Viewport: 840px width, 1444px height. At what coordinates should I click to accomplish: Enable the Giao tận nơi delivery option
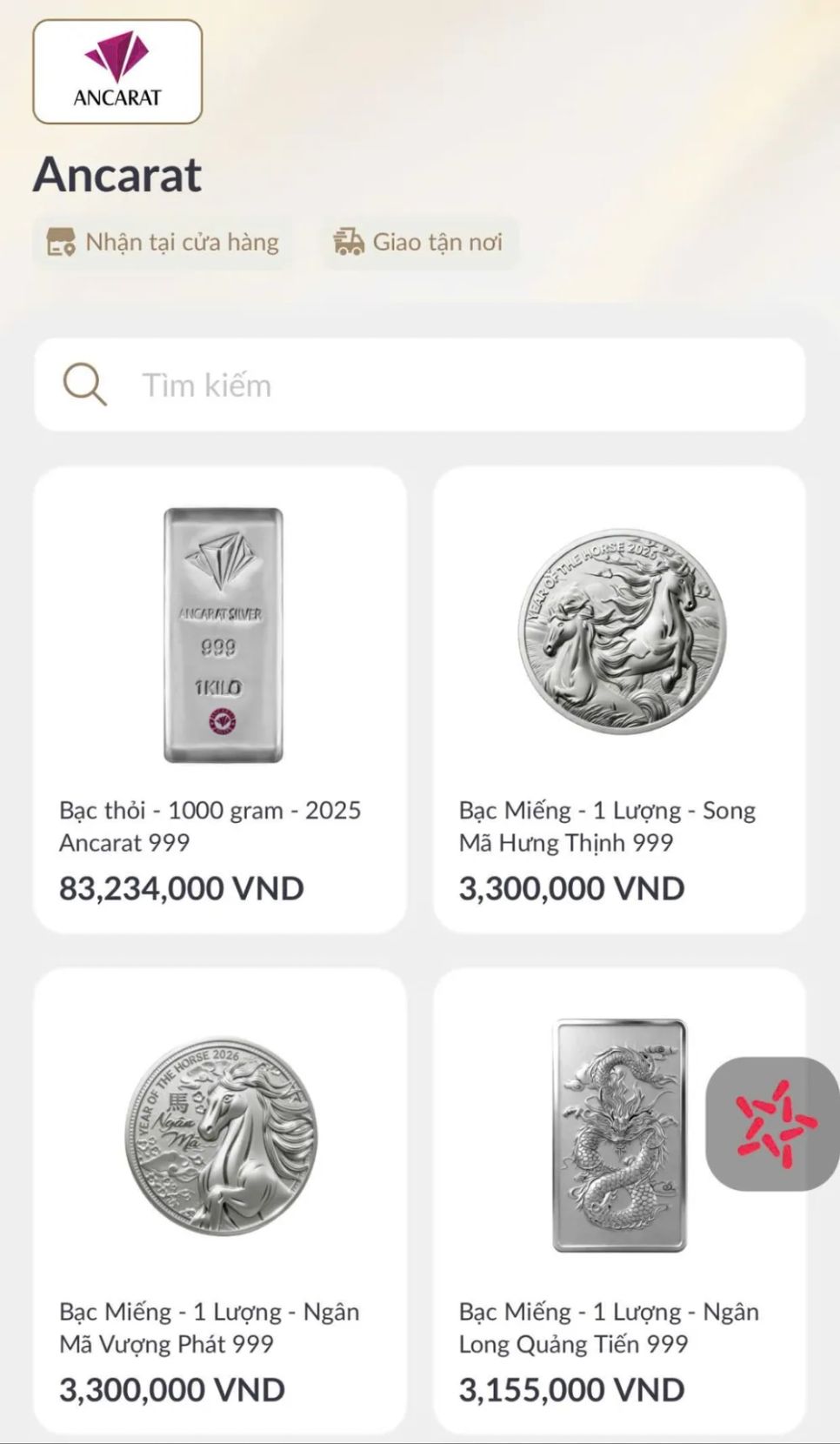tap(417, 242)
